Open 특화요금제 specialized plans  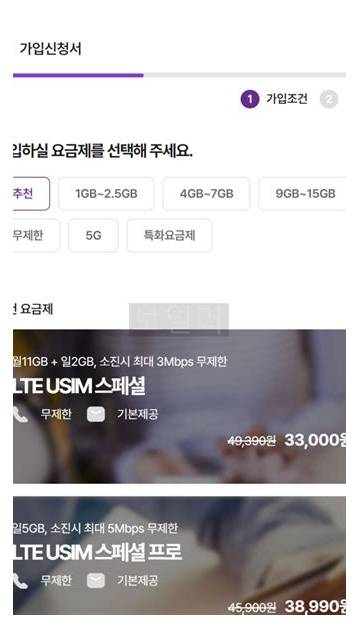pyautogui.click(x=169, y=236)
